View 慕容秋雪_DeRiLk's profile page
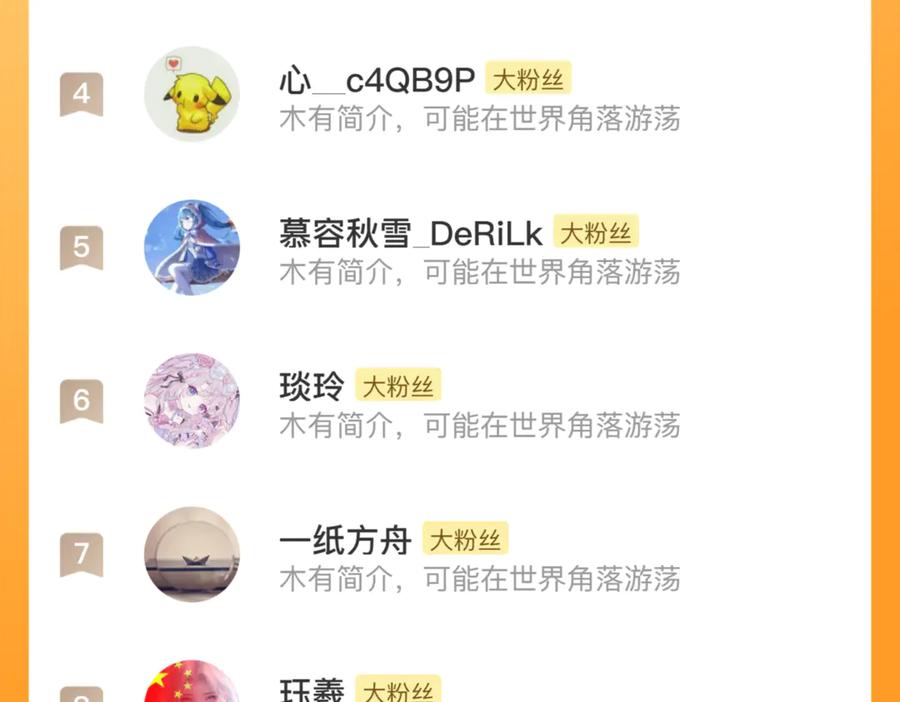 tap(410, 234)
